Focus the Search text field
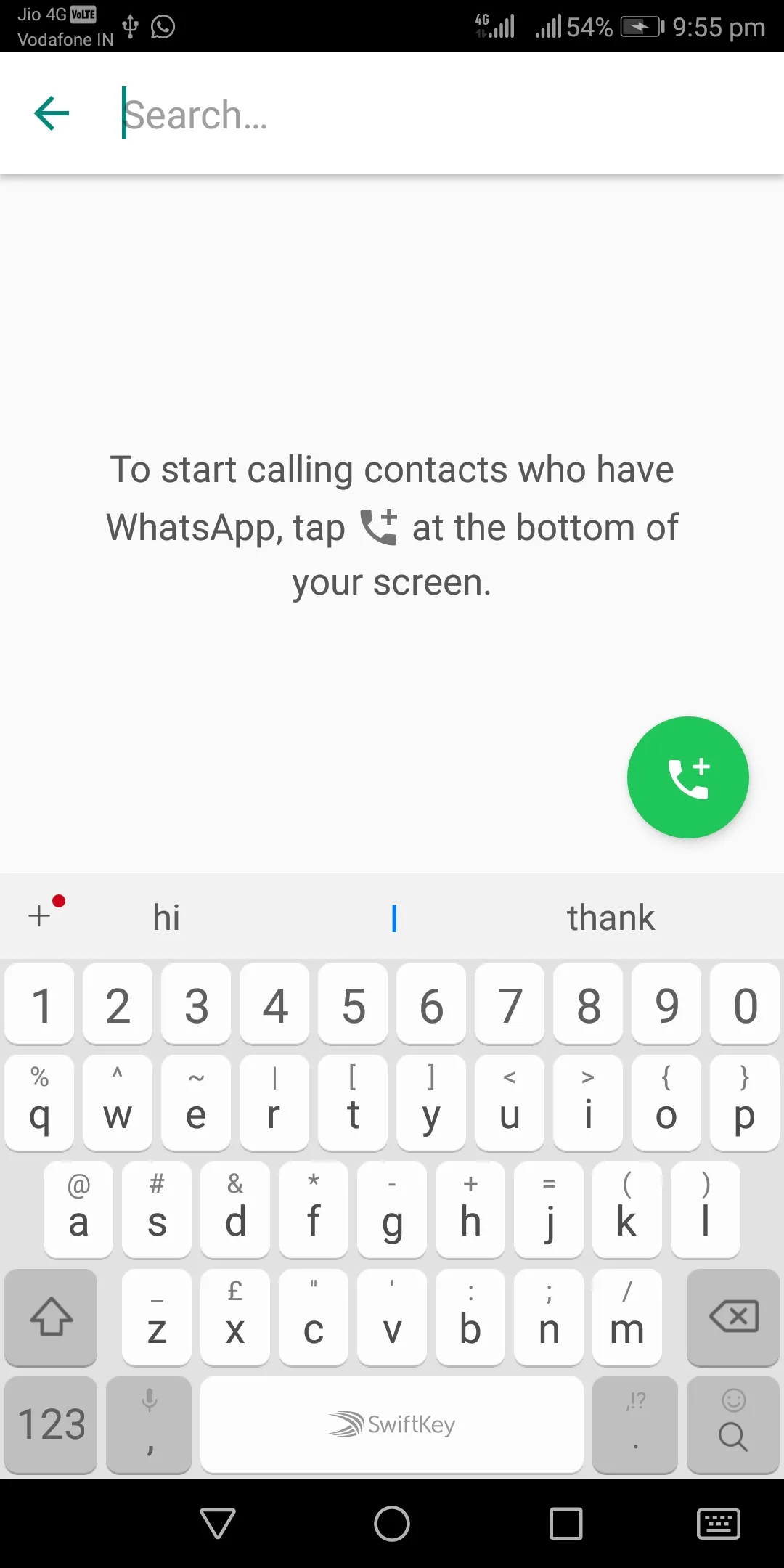This screenshot has height=1568, width=784. [x=436, y=115]
